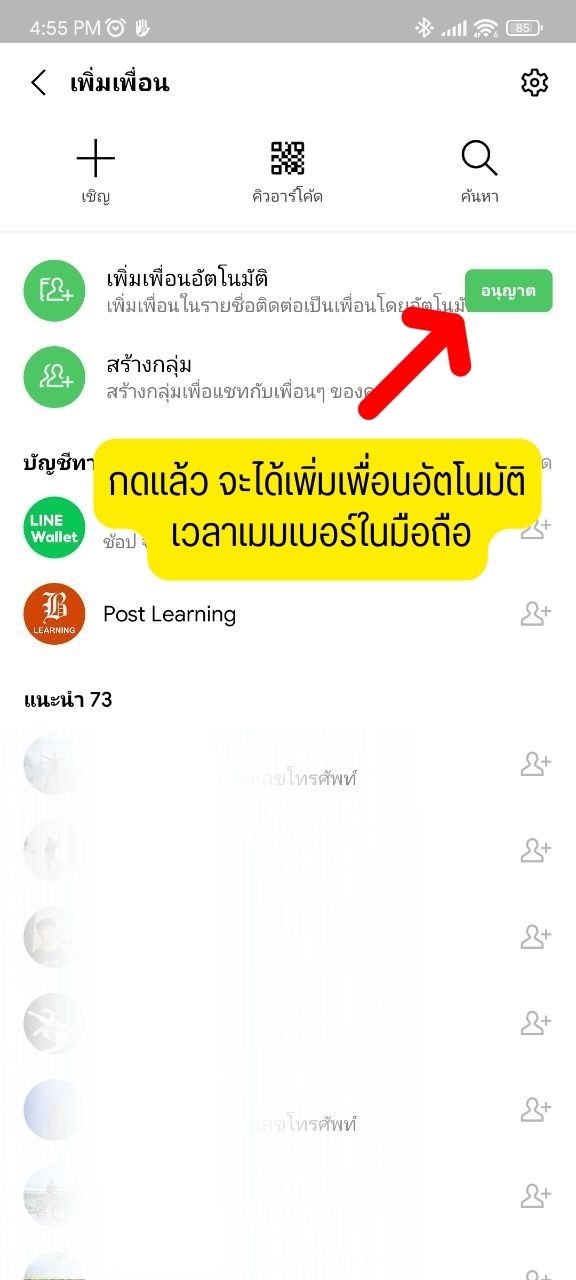This screenshot has height=1280, width=576.
Task: Open the Post Learning account
Action: (x=288, y=614)
